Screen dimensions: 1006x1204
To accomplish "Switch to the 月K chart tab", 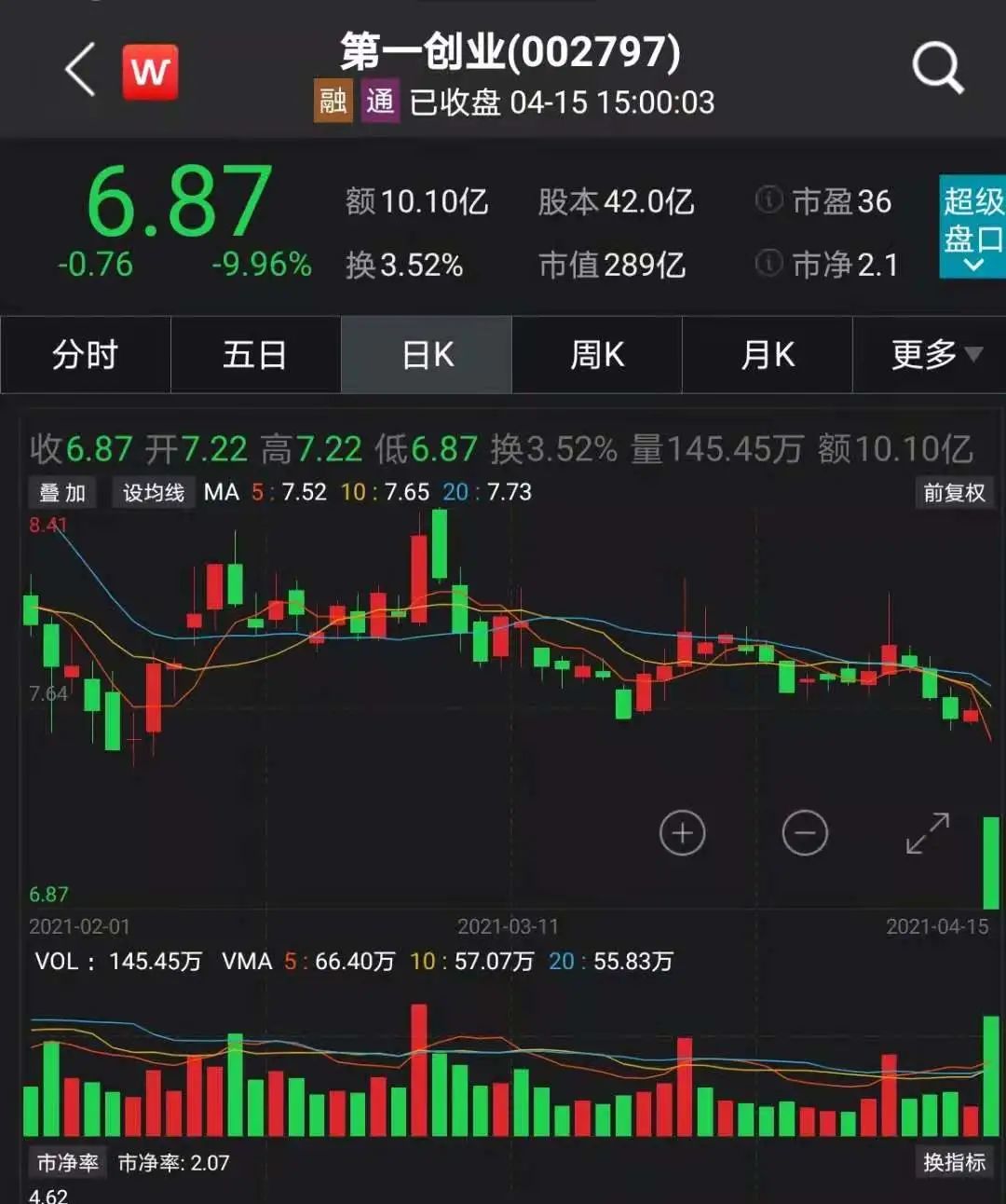I will coord(768,355).
